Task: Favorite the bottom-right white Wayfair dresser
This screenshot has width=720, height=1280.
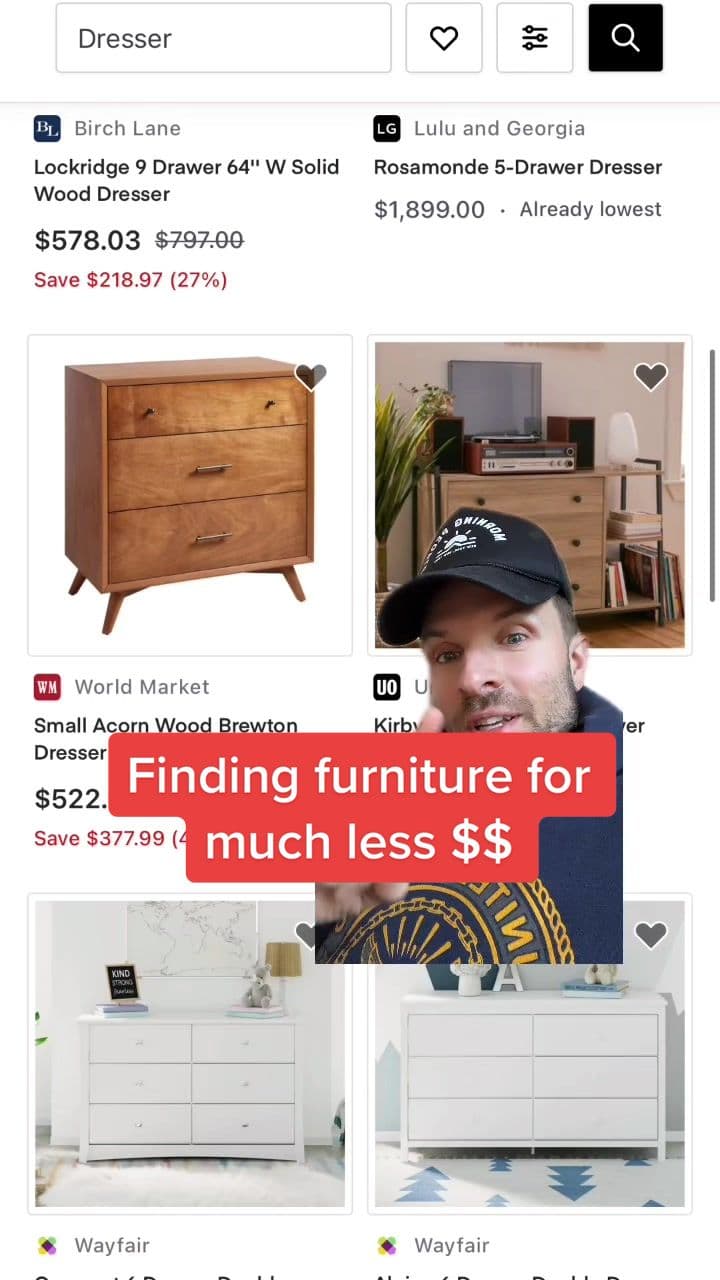Action: click(651, 934)
